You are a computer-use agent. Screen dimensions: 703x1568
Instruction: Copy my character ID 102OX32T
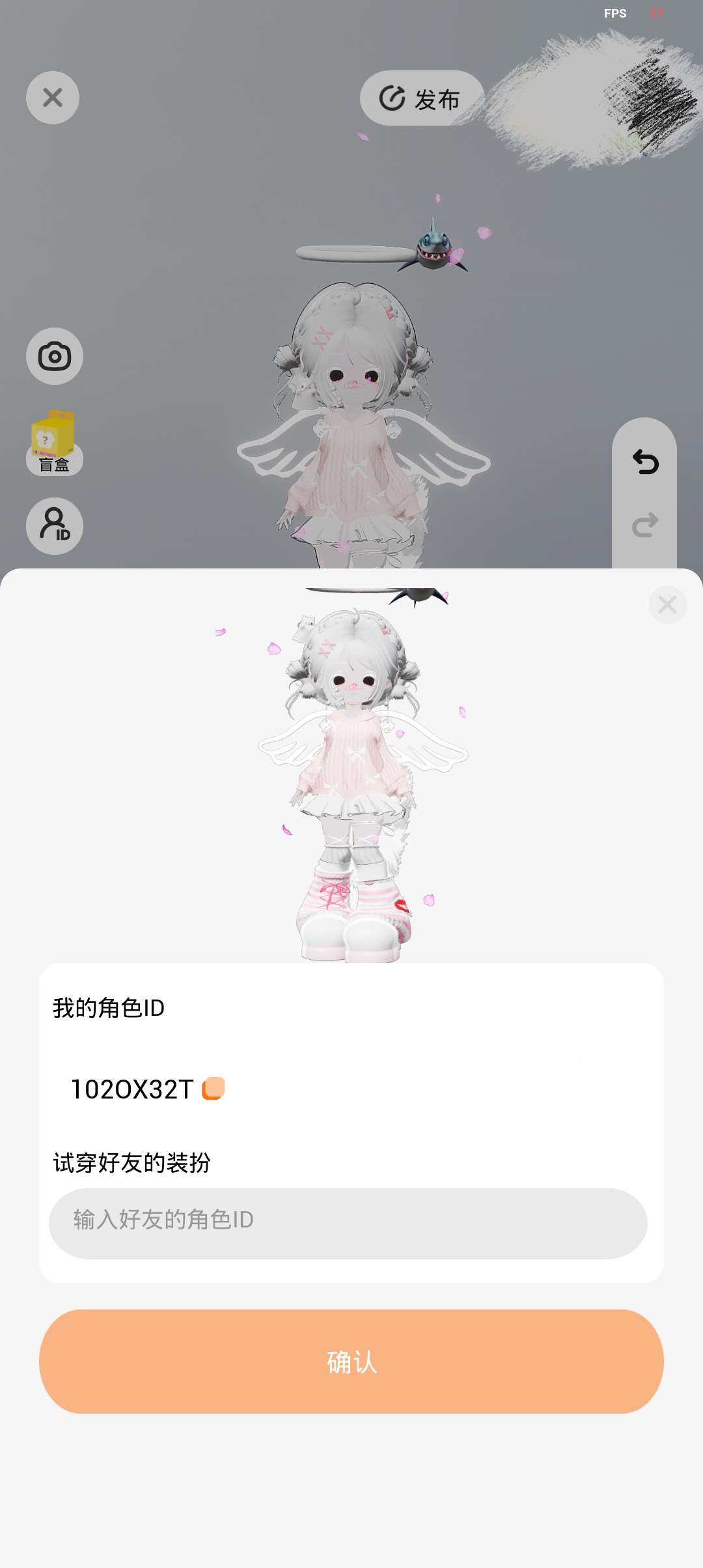[x=214, y=1089]
